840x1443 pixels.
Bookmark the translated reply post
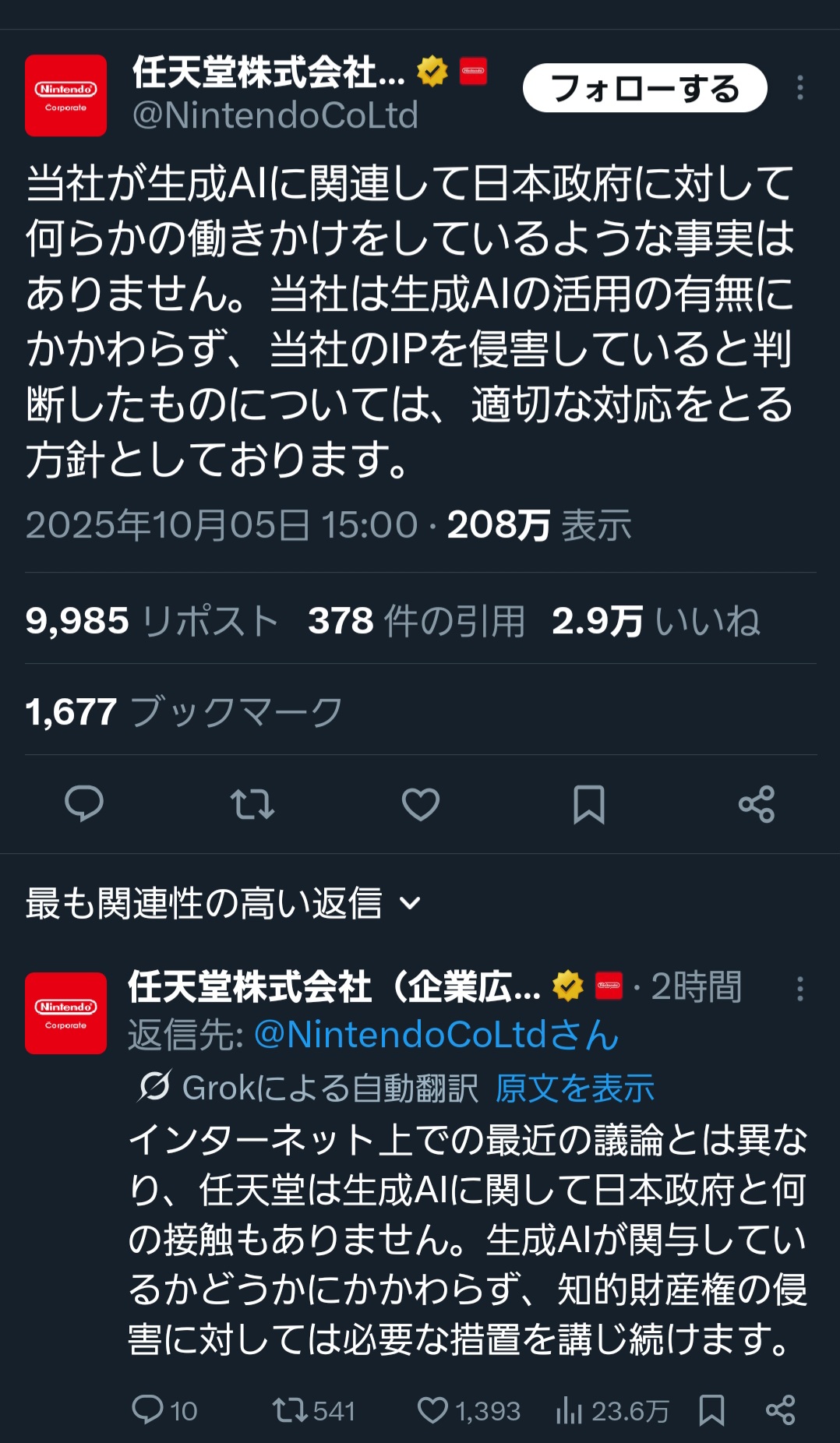pyautogui.click(x=711, y=1409)
